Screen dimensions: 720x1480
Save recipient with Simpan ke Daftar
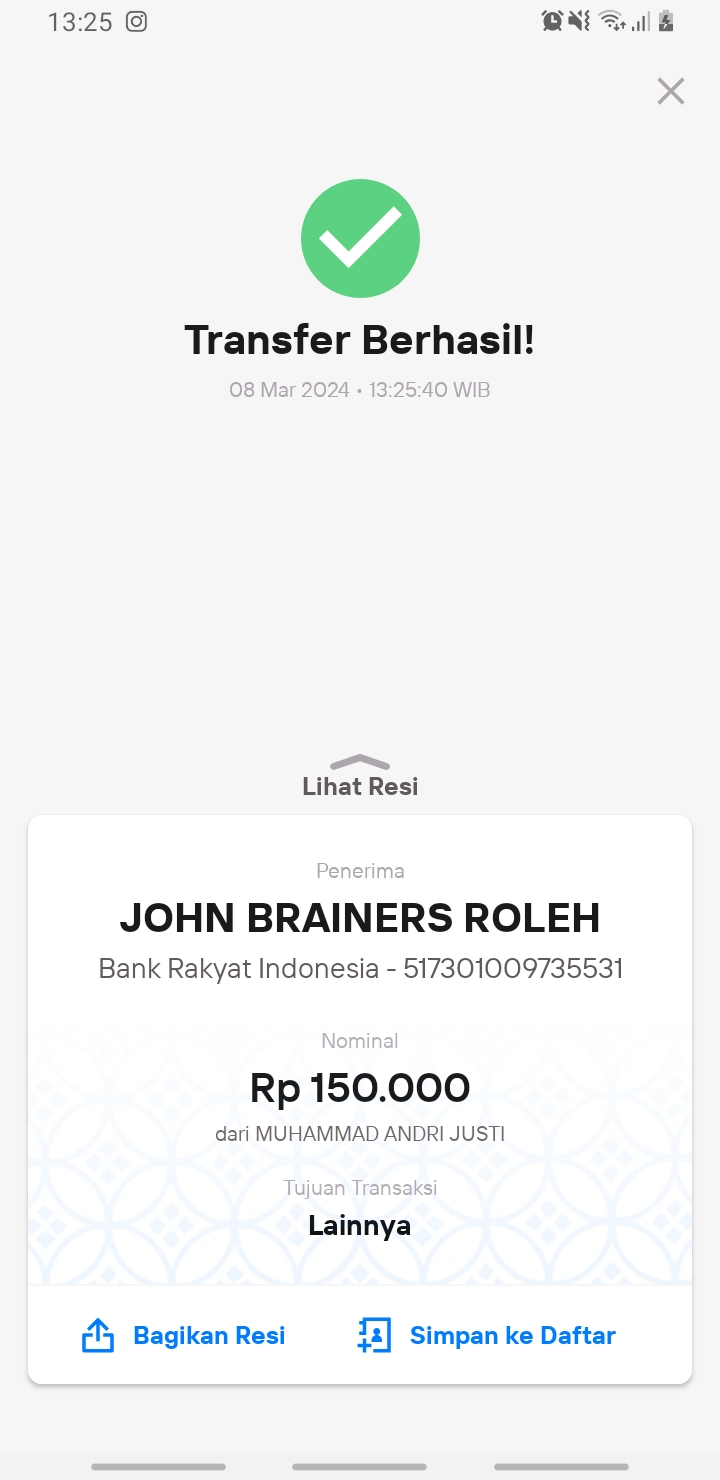[487, 1335]
